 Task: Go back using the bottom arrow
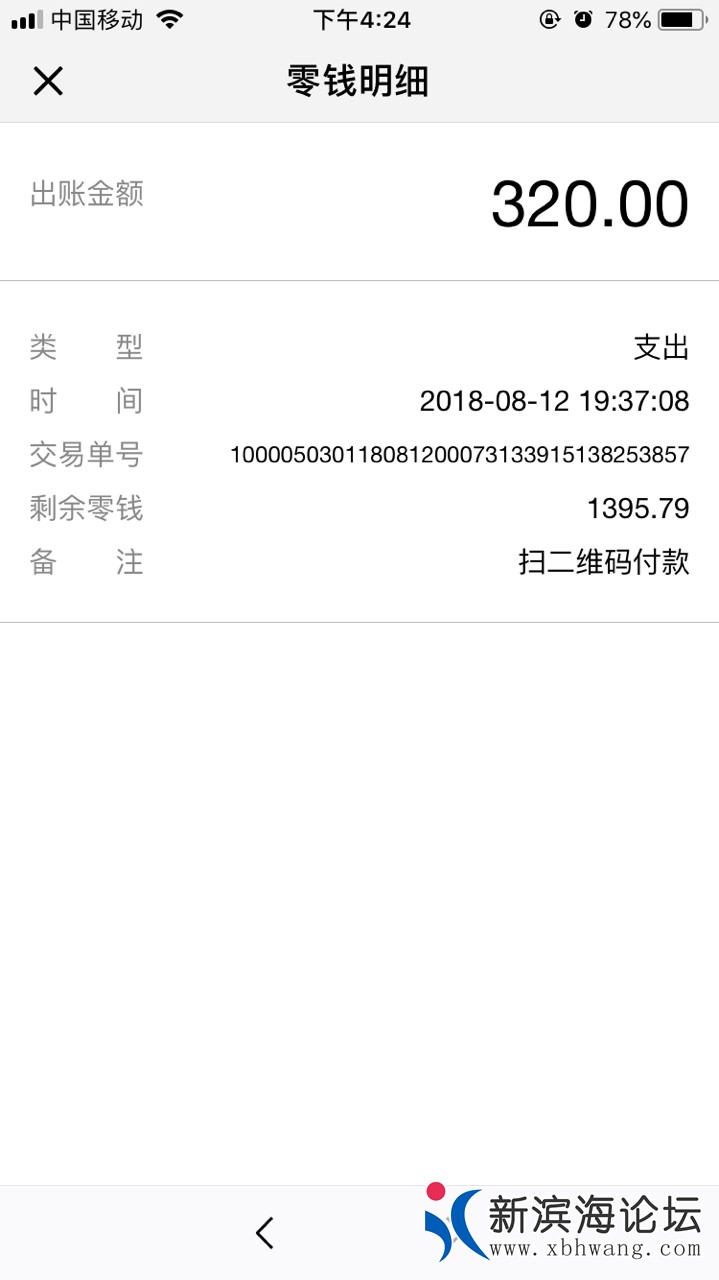[x=264, y=1232]
